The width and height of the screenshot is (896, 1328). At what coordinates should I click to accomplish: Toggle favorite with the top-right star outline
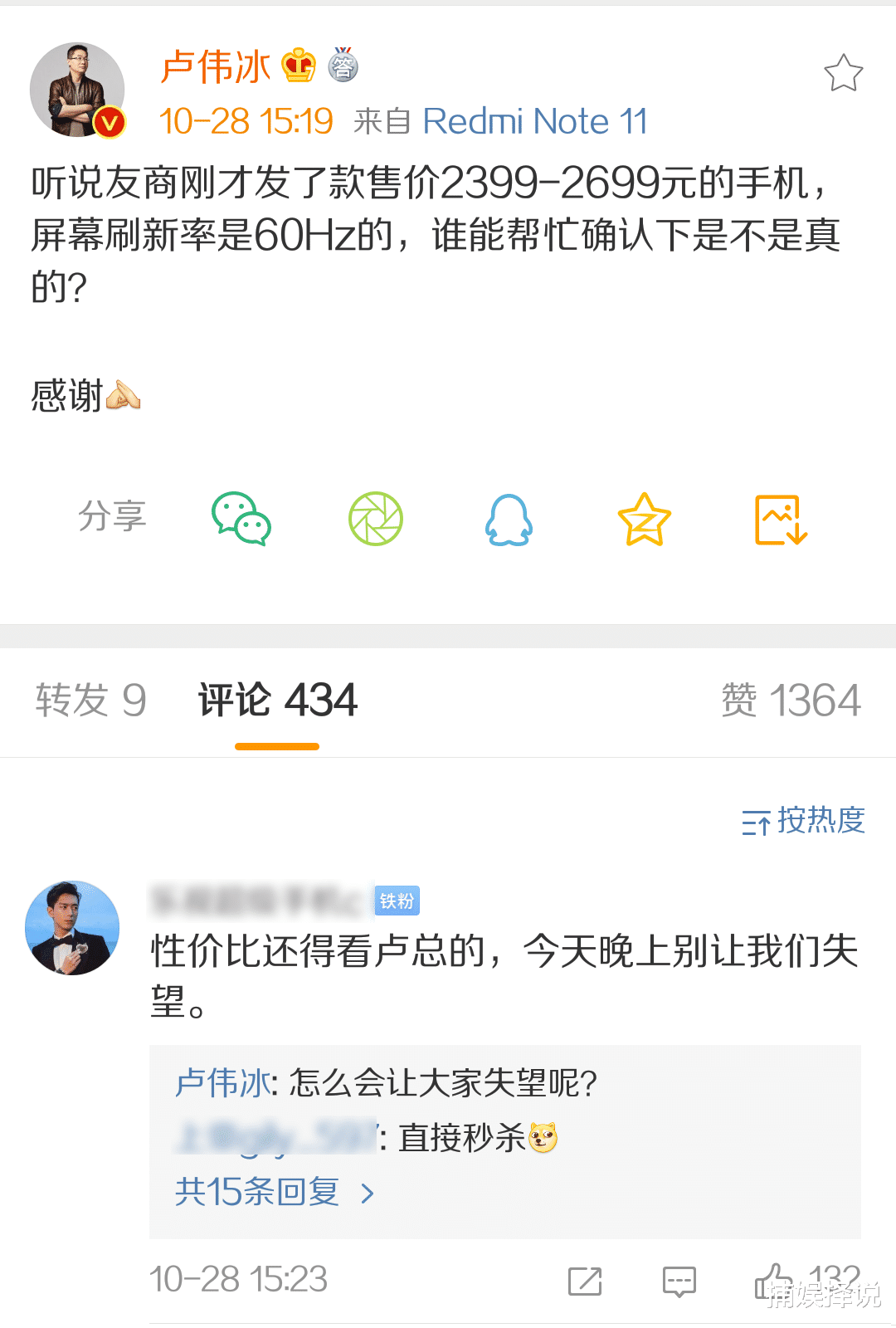[844, 73]
